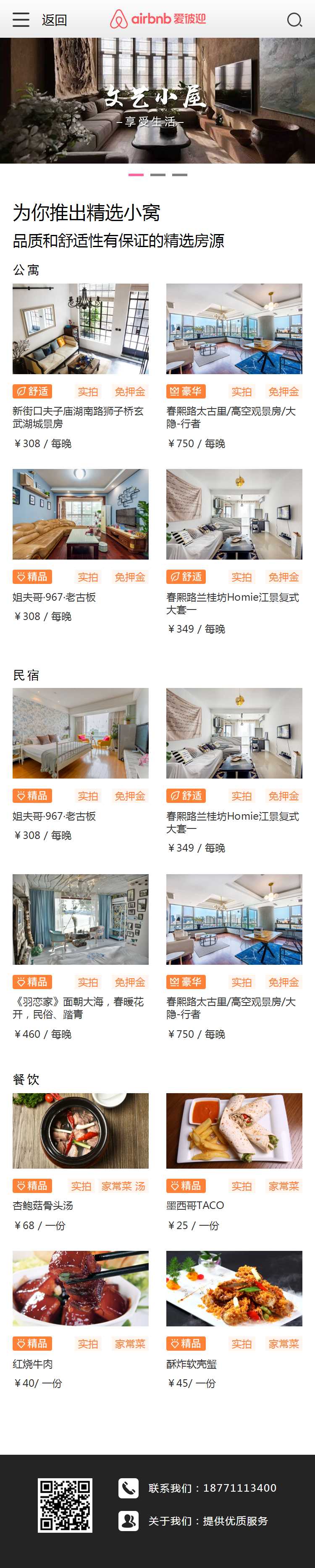
Task: Open the 《羽恋家》面朝大海 homestay listing
Action: (x=80, y=919)
